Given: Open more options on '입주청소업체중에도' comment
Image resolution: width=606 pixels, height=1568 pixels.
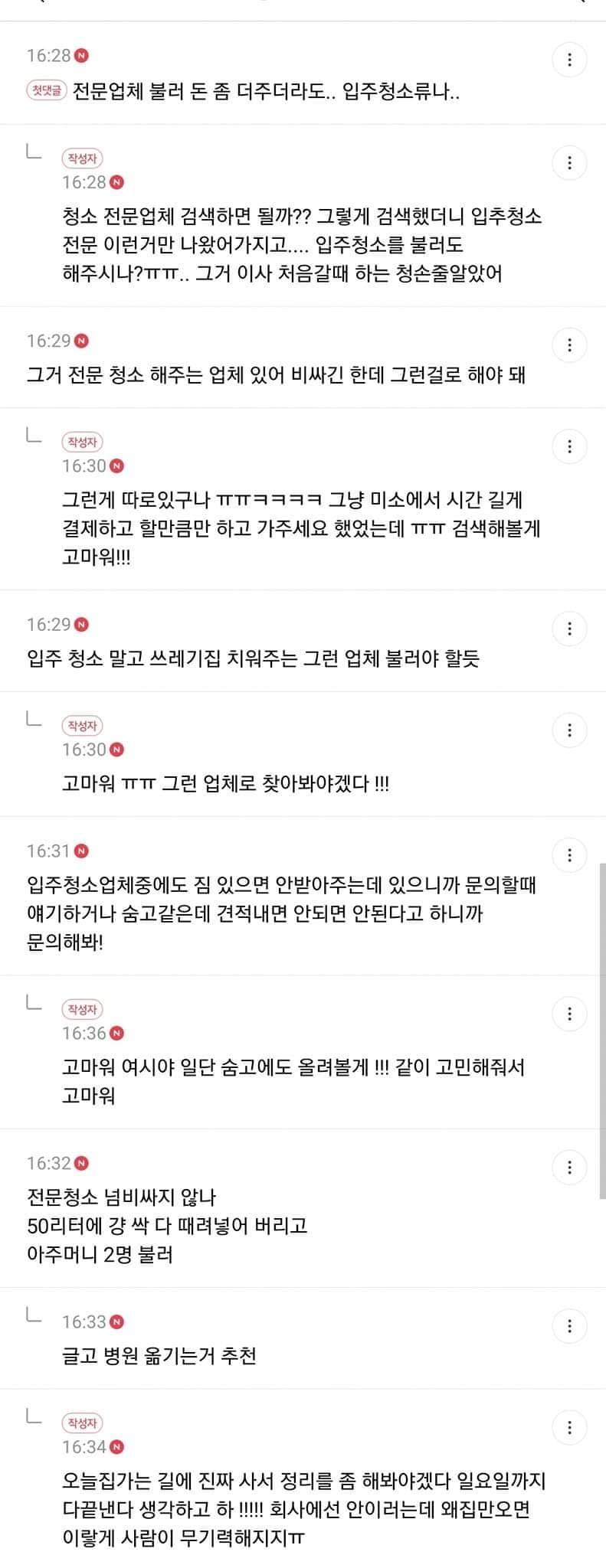Looking at the screenshot, I should [569, 854].
